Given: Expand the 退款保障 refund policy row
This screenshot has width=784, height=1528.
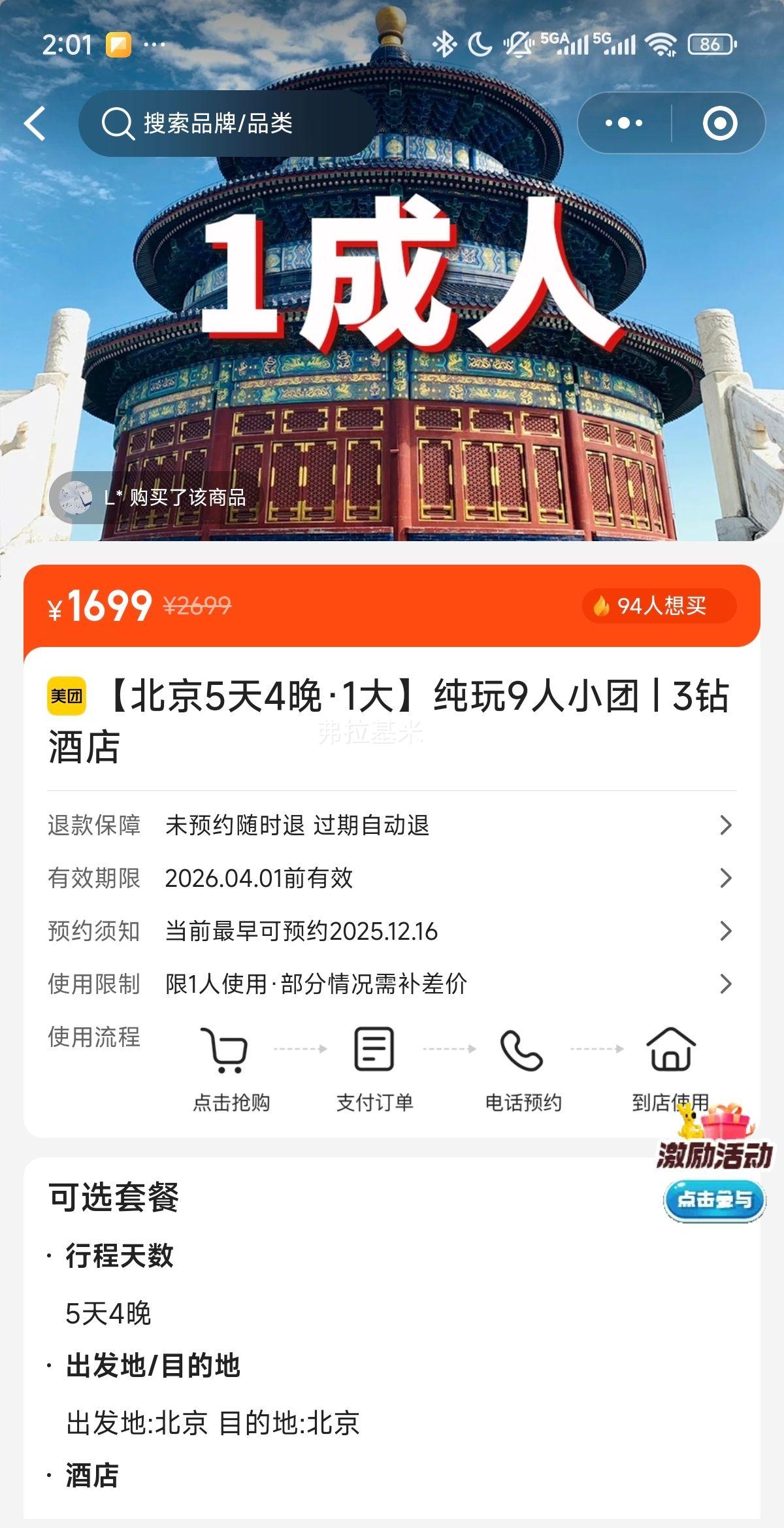Looking at the screenshot, I should coord(392,826).
